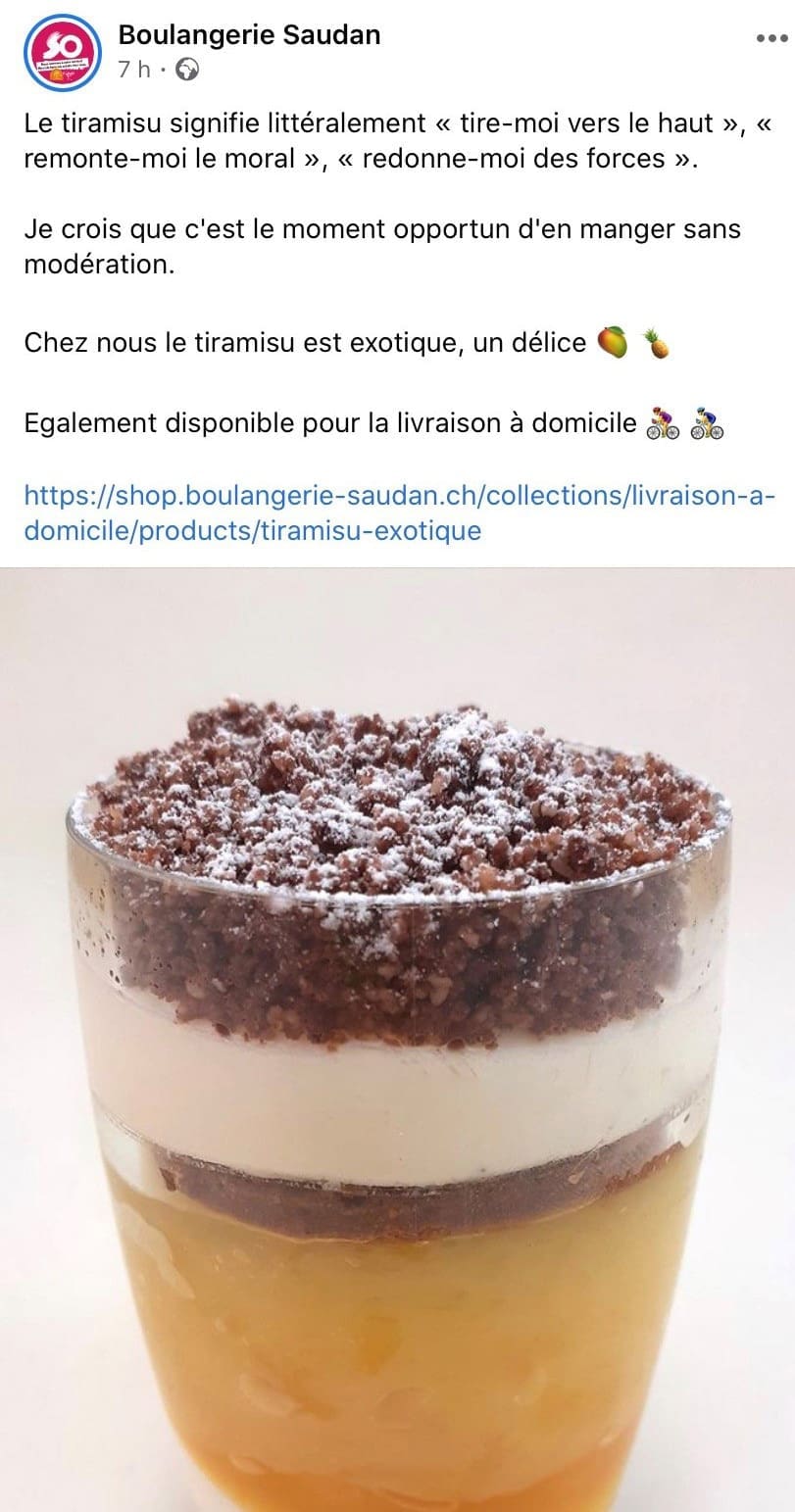The height and width of the screenshot is (1512, 795).
Task: View the tiramisu photo full screen
Action: pyautogui.click(x=398, y=1040)
